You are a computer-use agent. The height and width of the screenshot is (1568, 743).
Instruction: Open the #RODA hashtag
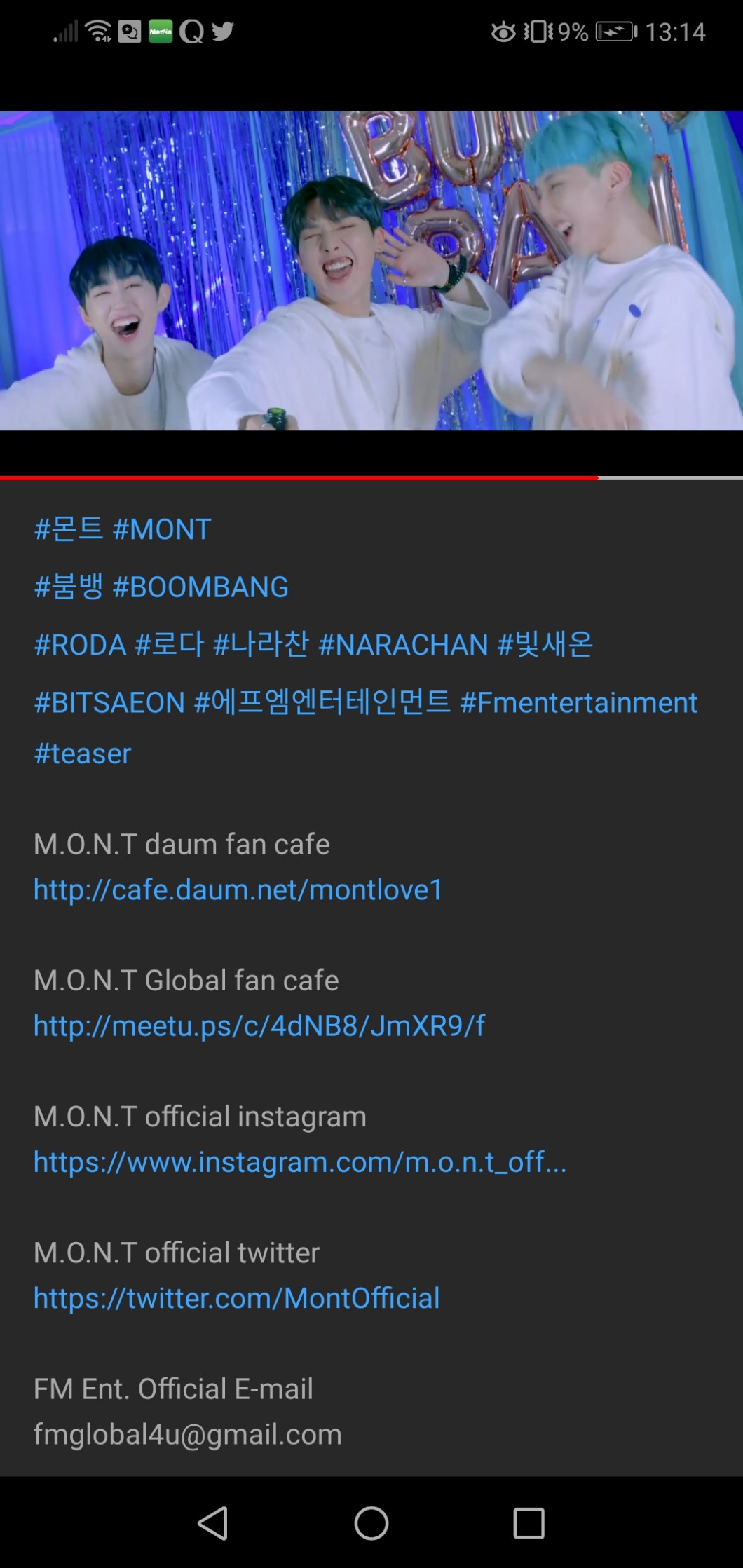click(80, 645)
